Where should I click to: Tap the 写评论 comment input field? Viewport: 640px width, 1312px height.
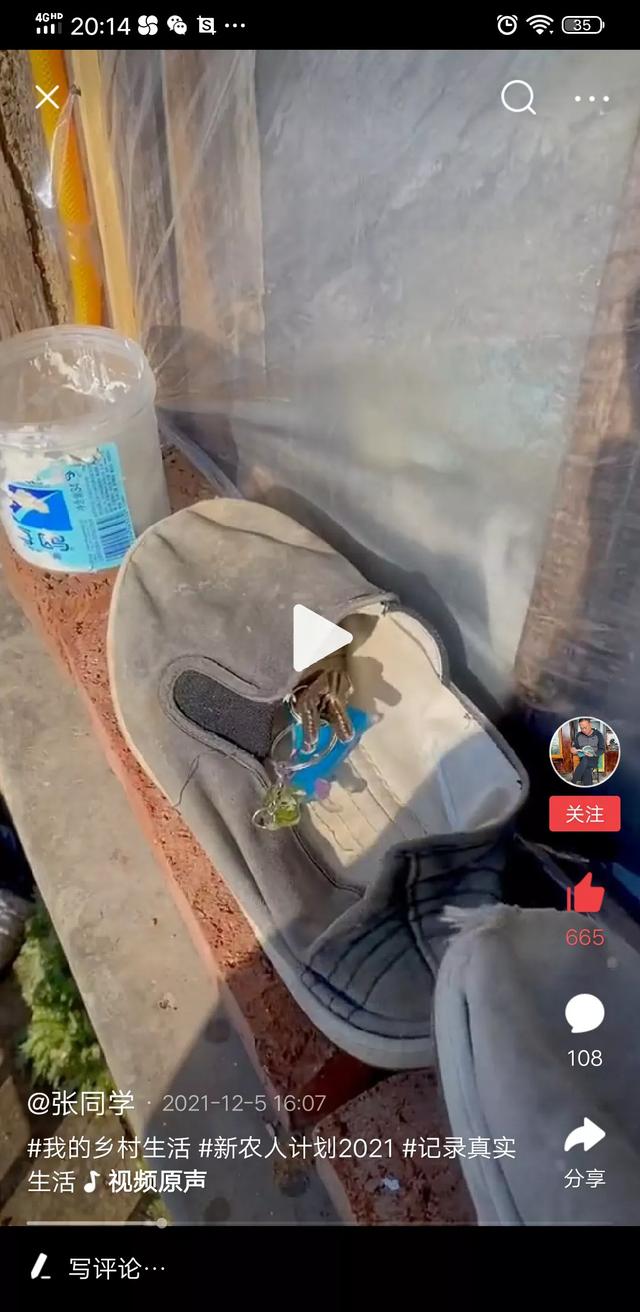116,1268
